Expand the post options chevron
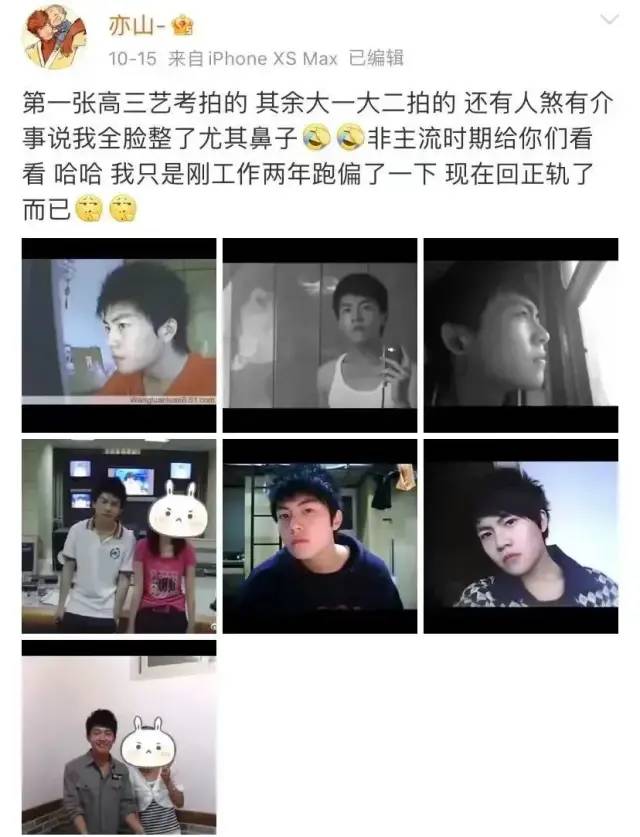 click(609, 20)
